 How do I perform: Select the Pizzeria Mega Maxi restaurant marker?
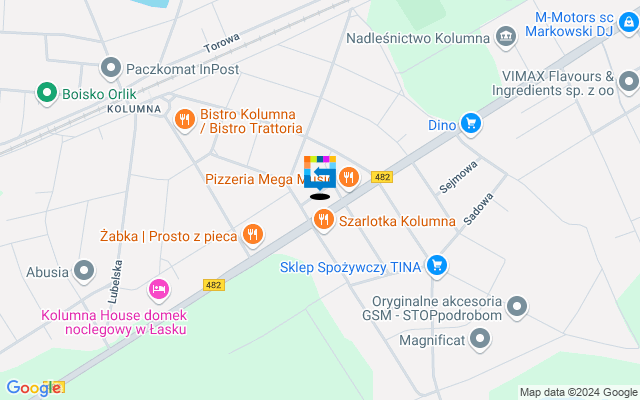[348, 178]
